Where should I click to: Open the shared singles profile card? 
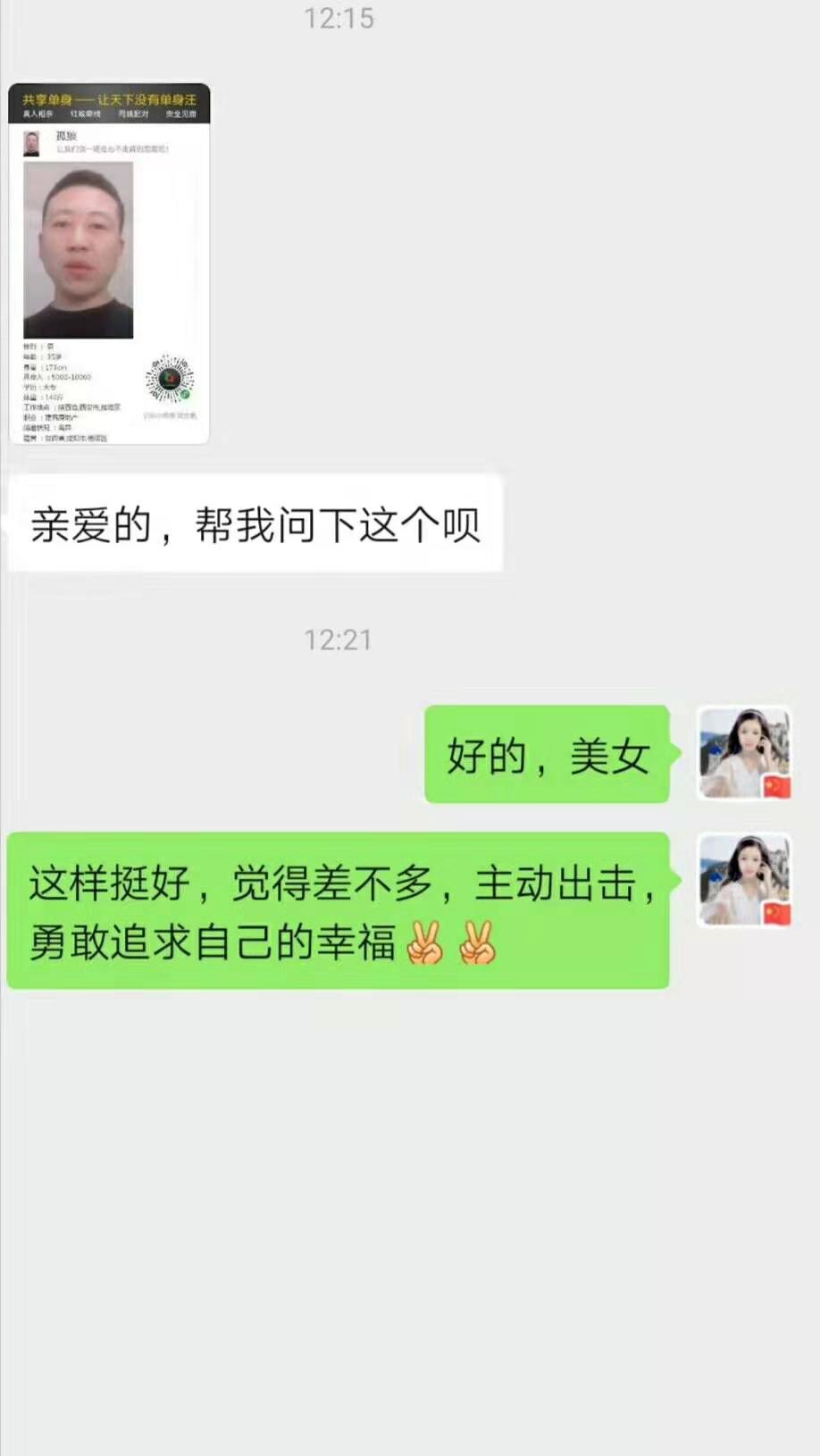[x=109, y=264]
